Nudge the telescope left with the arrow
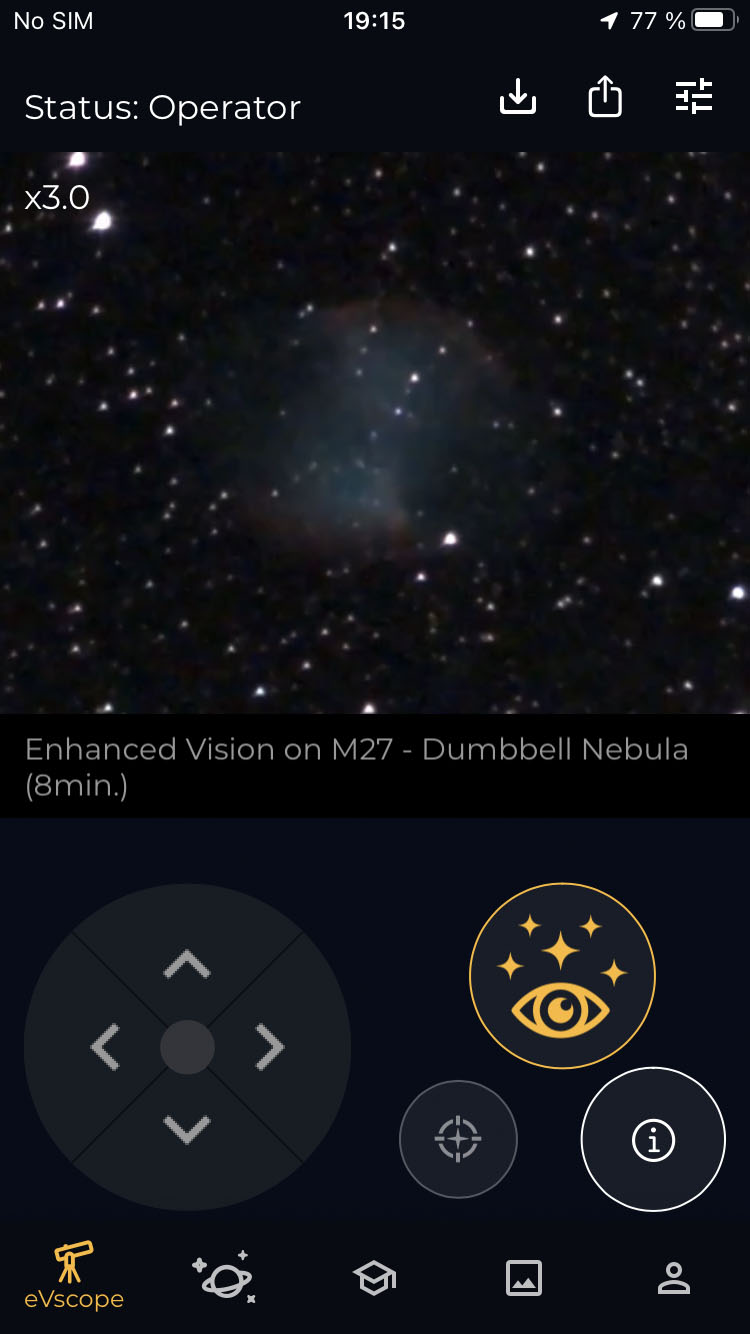This screenshot has height=1334, width=750. 105,1047
